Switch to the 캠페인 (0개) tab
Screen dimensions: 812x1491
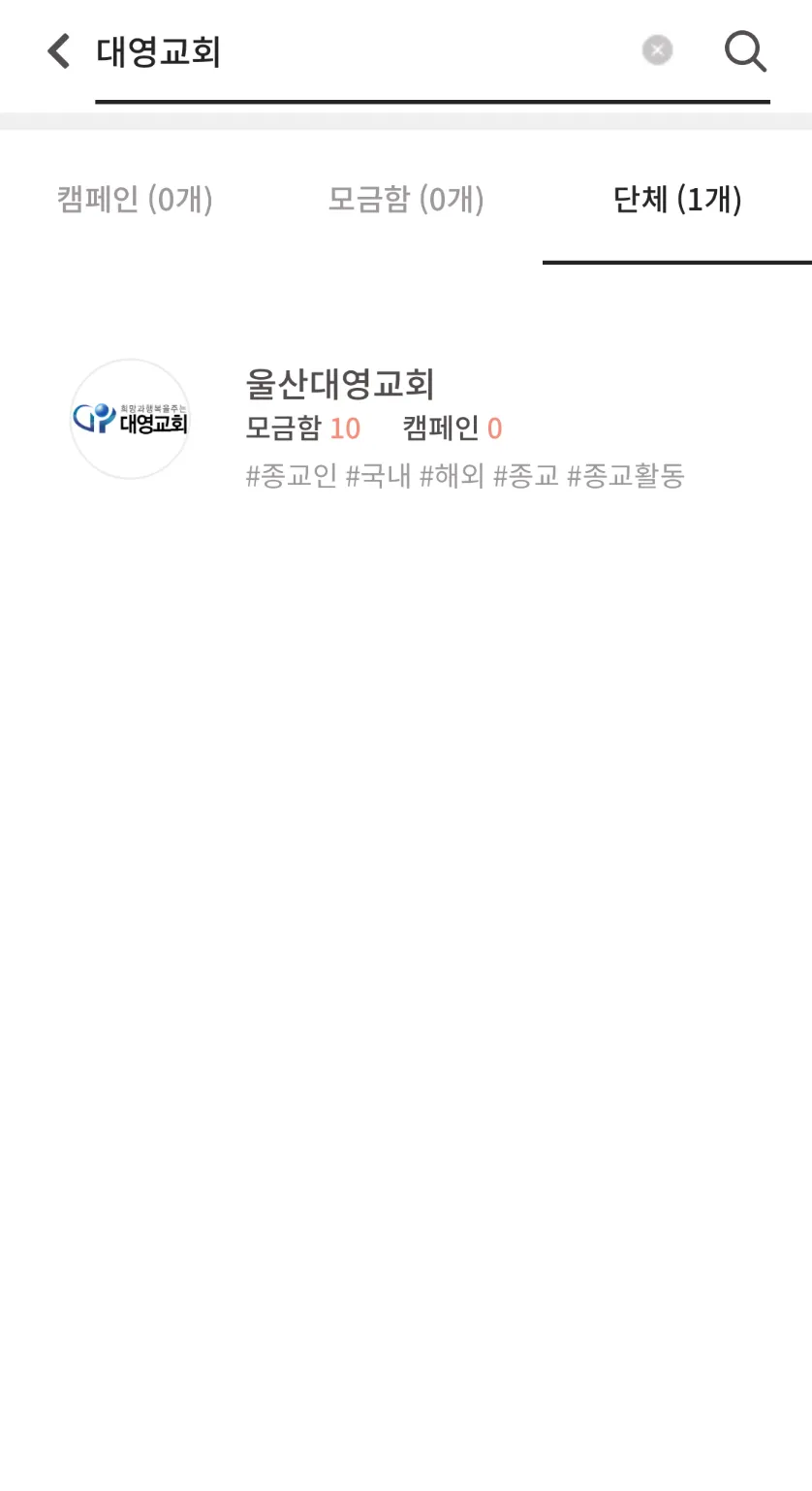(x=135, y=200)
